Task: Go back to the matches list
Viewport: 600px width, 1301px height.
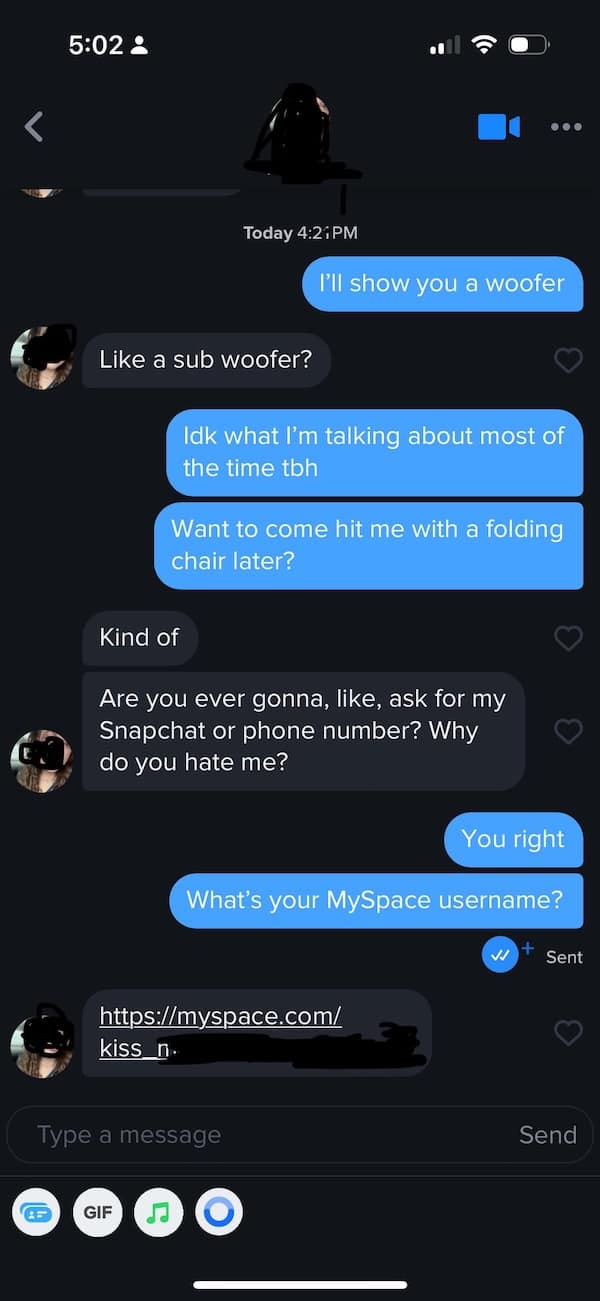Action: (x=35, y=127)
